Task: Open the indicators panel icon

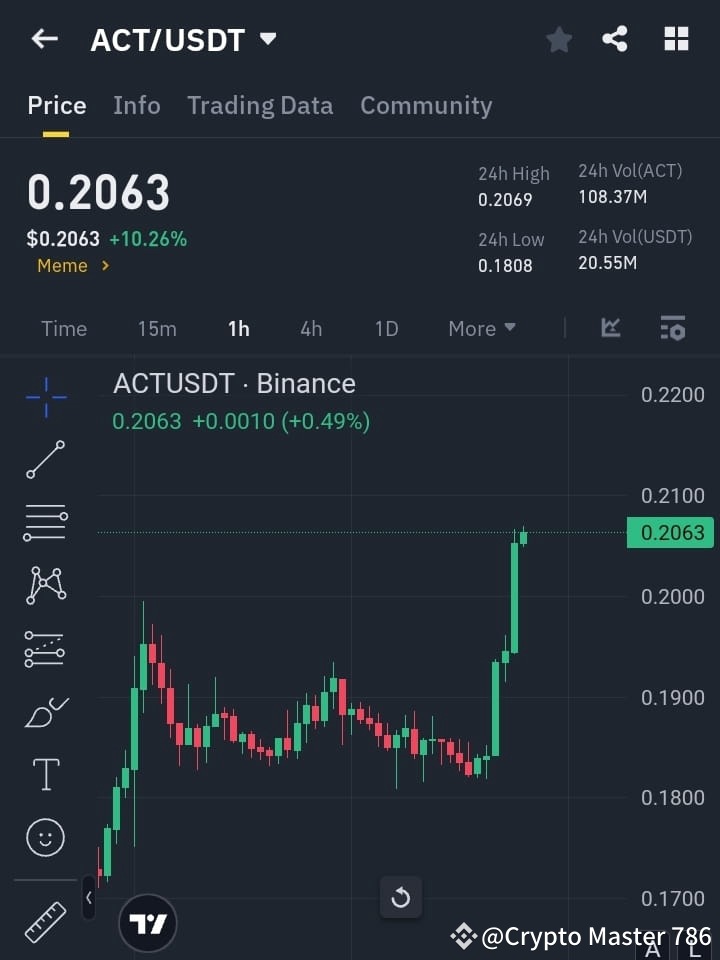Action: tap(672, 328)
